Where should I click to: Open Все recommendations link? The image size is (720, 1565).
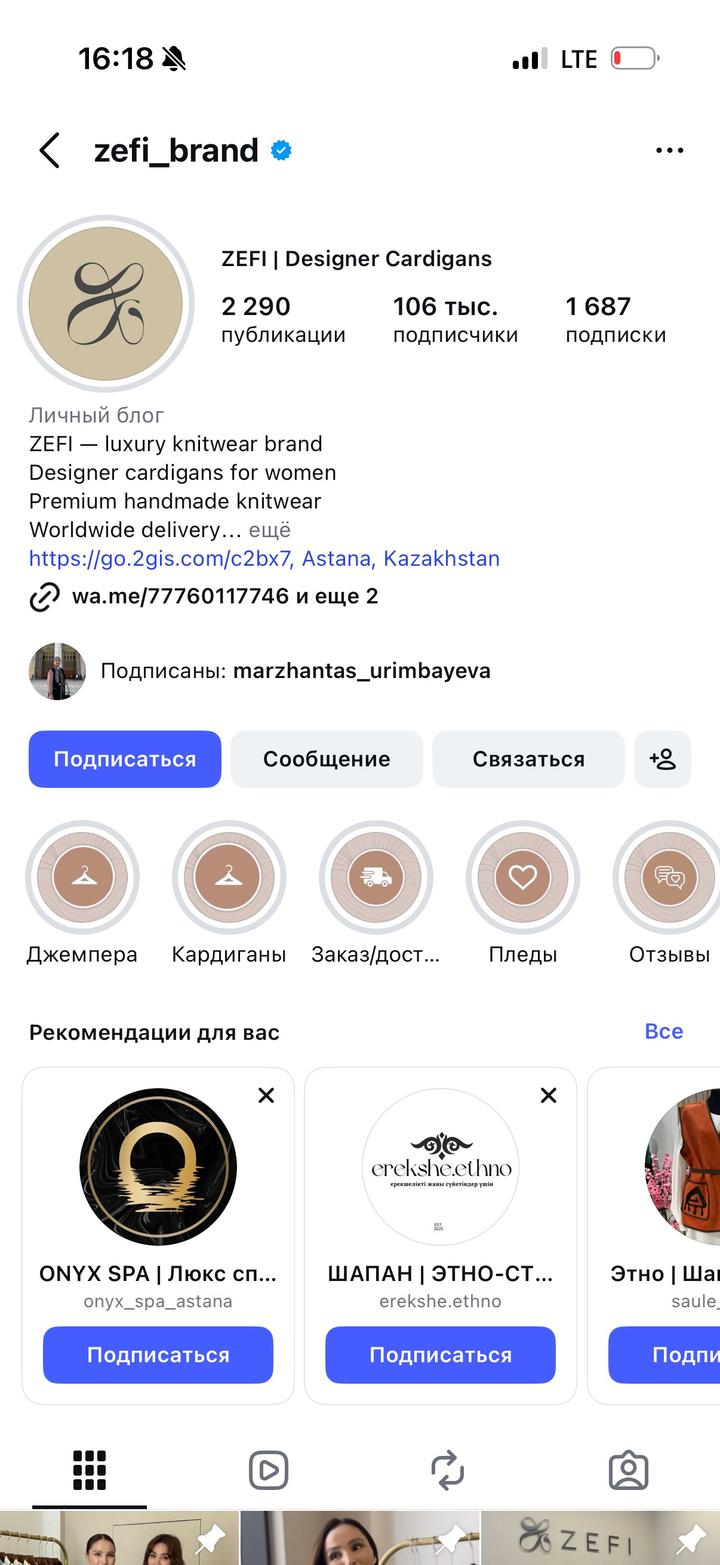click(x=663, y=1031)
